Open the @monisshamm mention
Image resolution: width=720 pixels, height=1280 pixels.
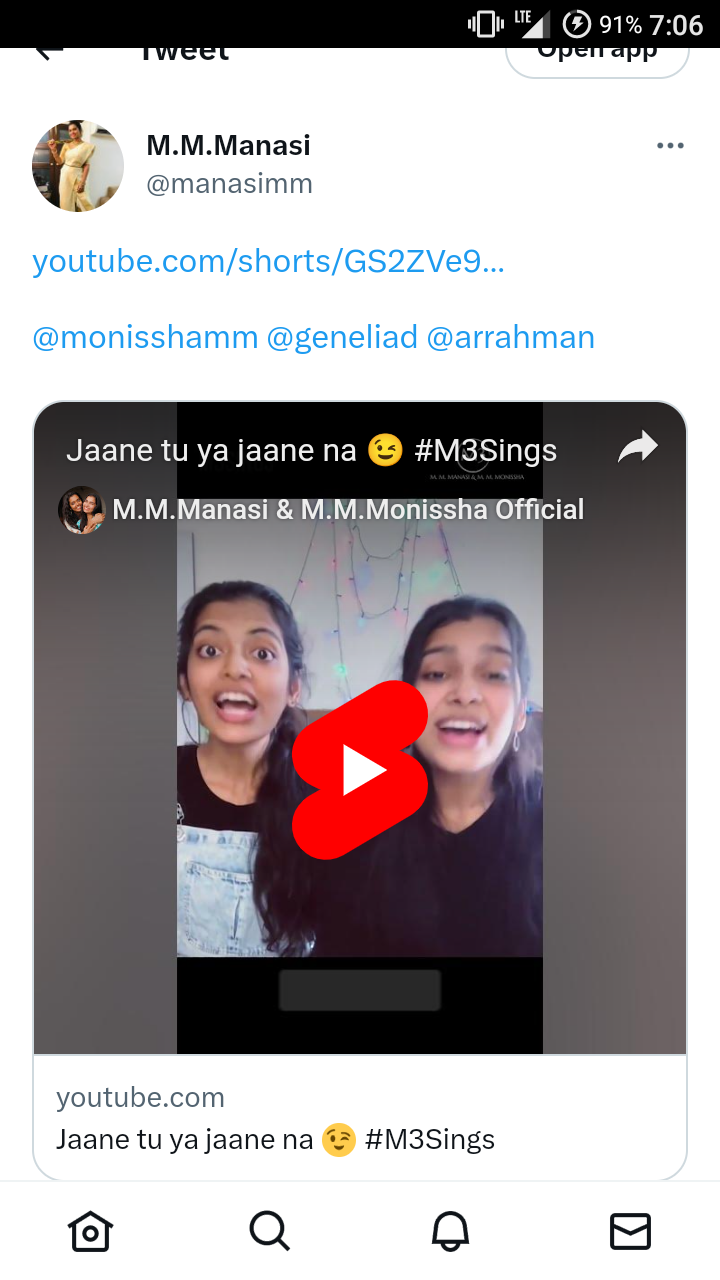coord(145,338)
